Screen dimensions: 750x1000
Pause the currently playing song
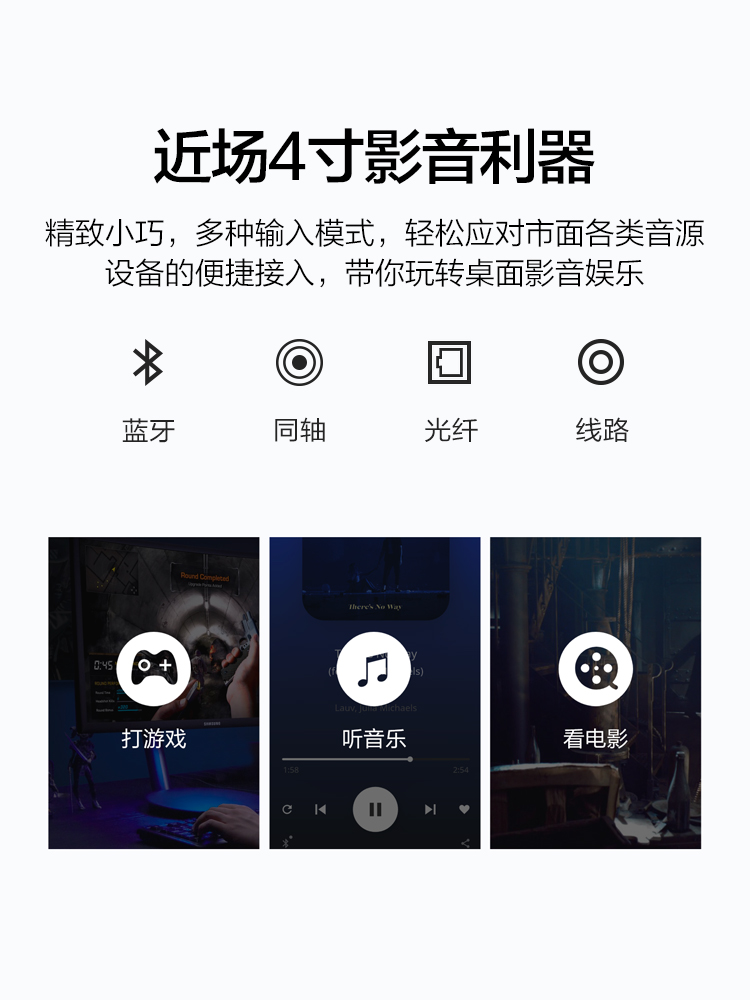click(x=375, y=808)
